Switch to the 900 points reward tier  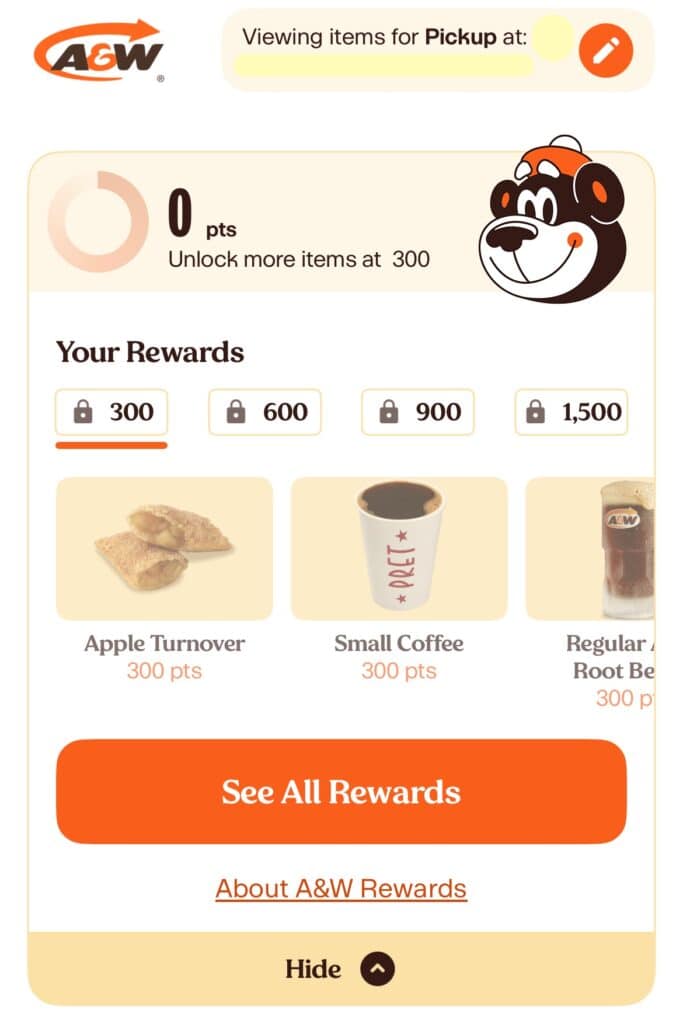tap(418, 412)
